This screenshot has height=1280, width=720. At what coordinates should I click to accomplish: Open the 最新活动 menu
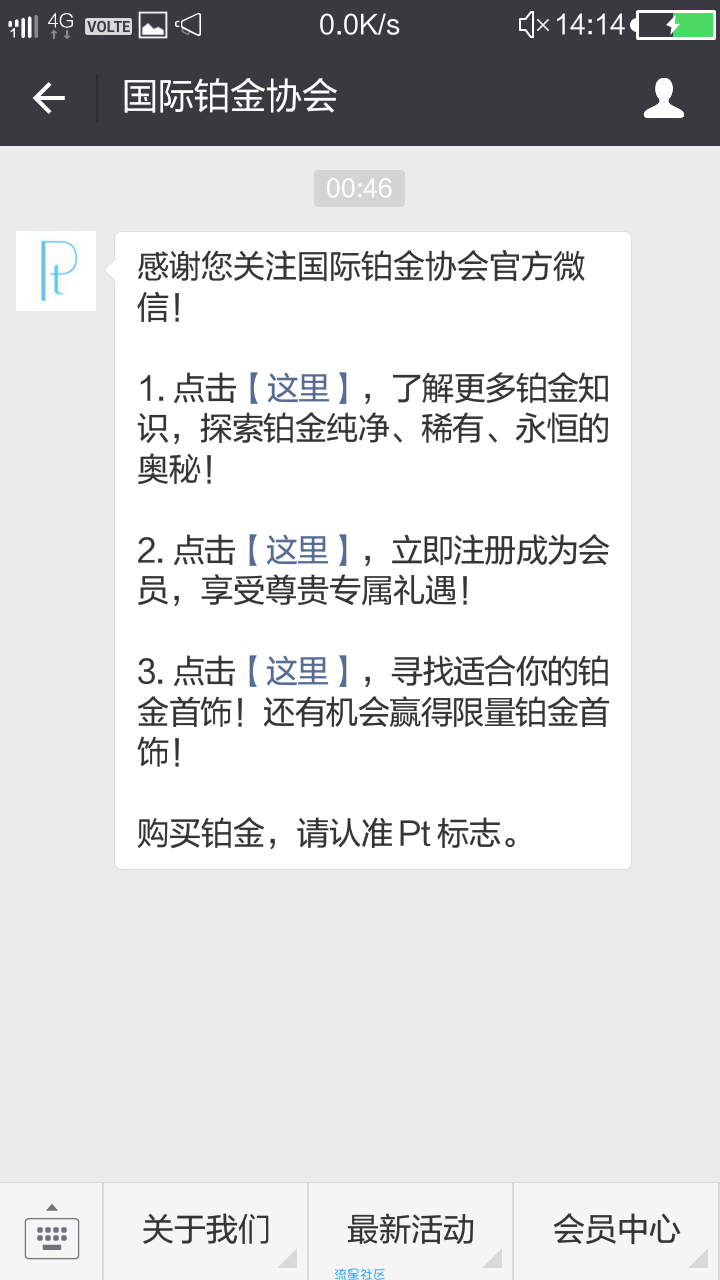pyautogui.click(x=410, y=1230)
